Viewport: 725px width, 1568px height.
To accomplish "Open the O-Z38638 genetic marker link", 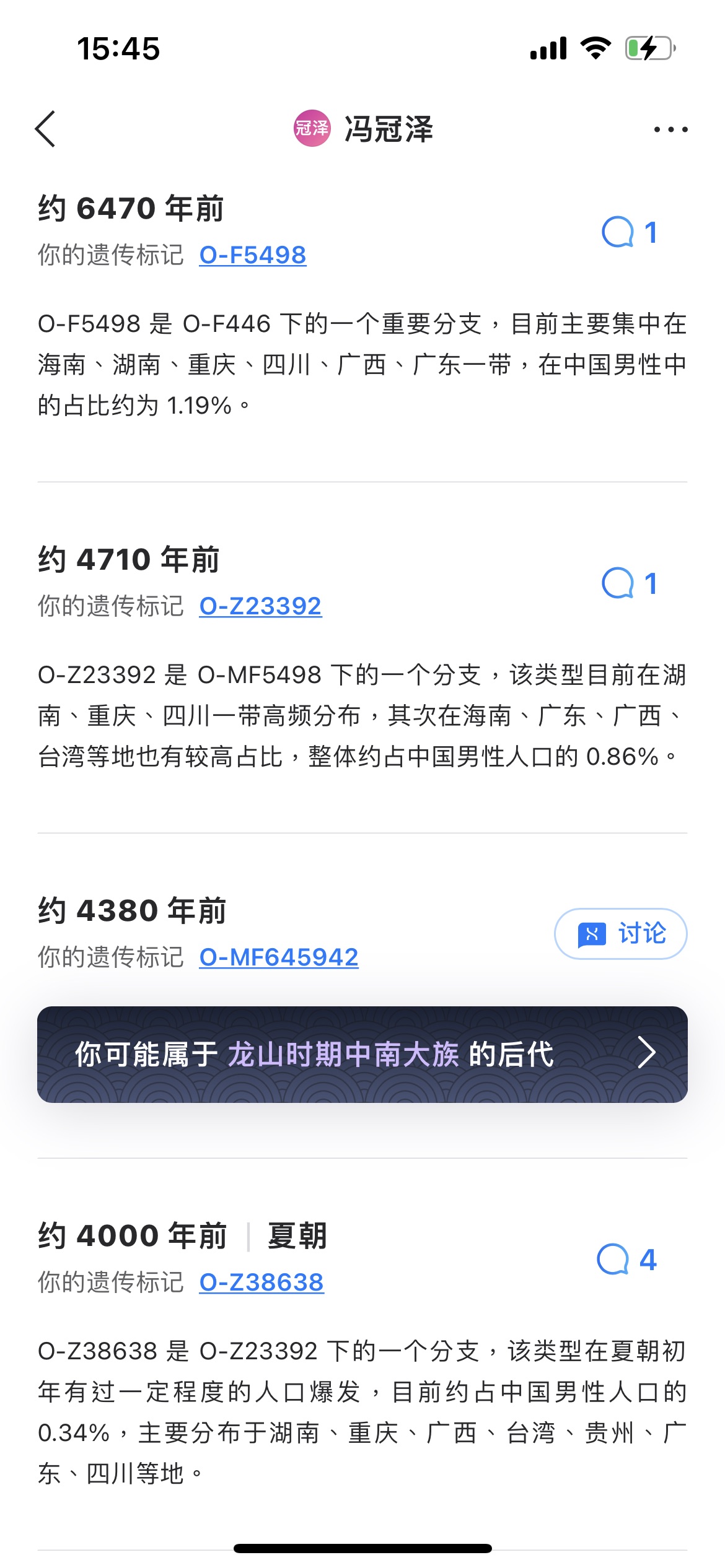I will [261, 1283].
